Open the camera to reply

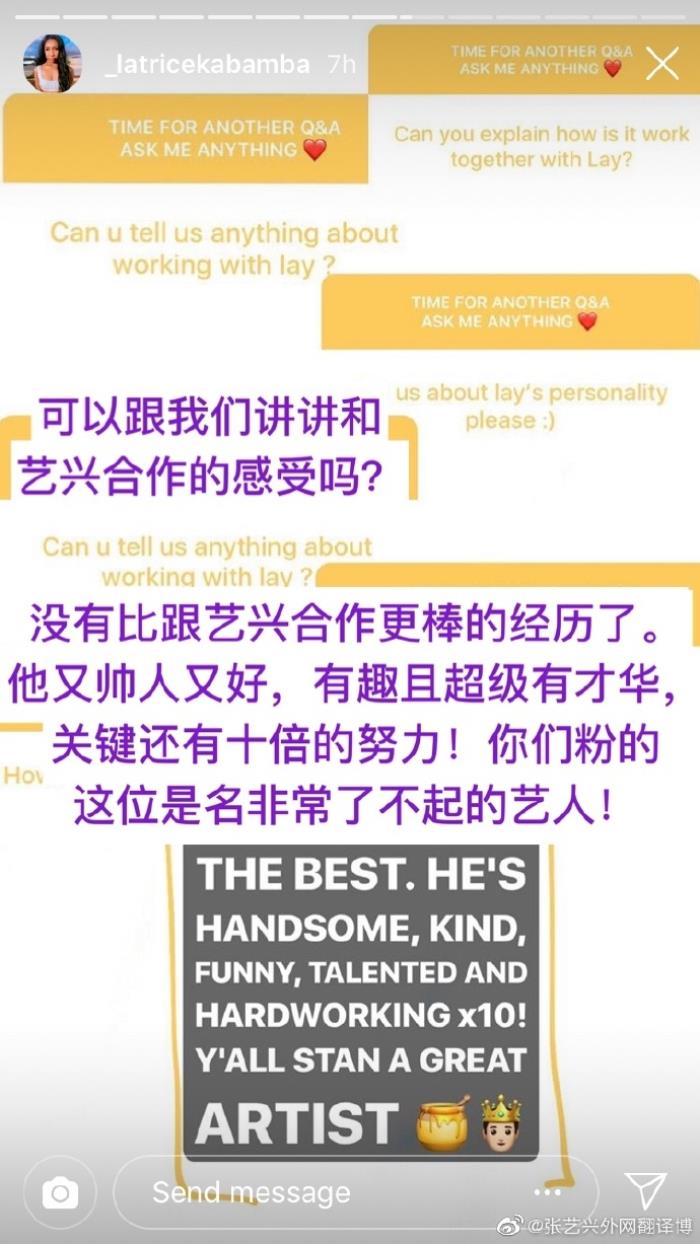[60, 1192]
